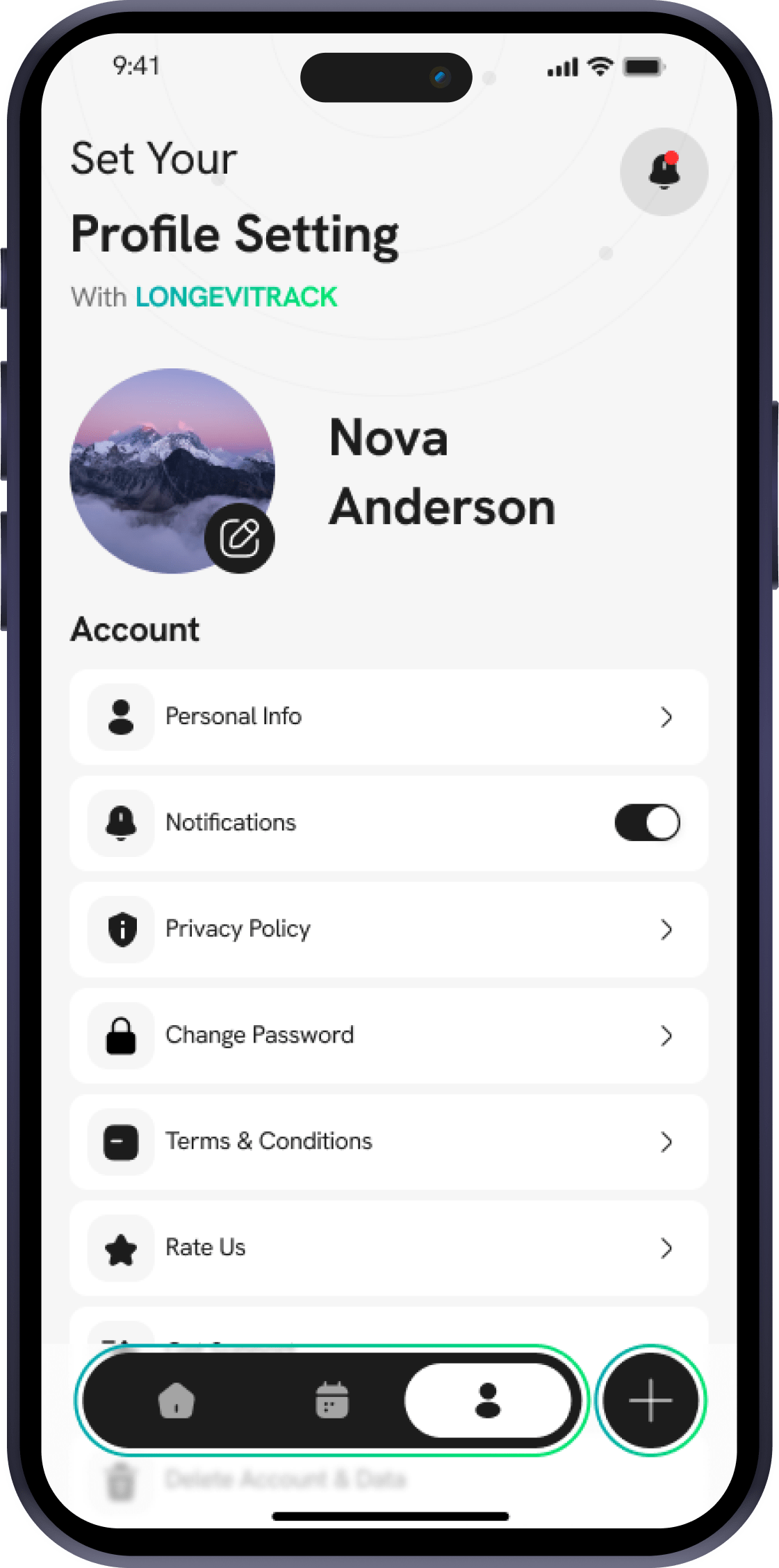Open the Rate Us row
Viewport: 779px width, 1568px height.
tap(388, 1248)
